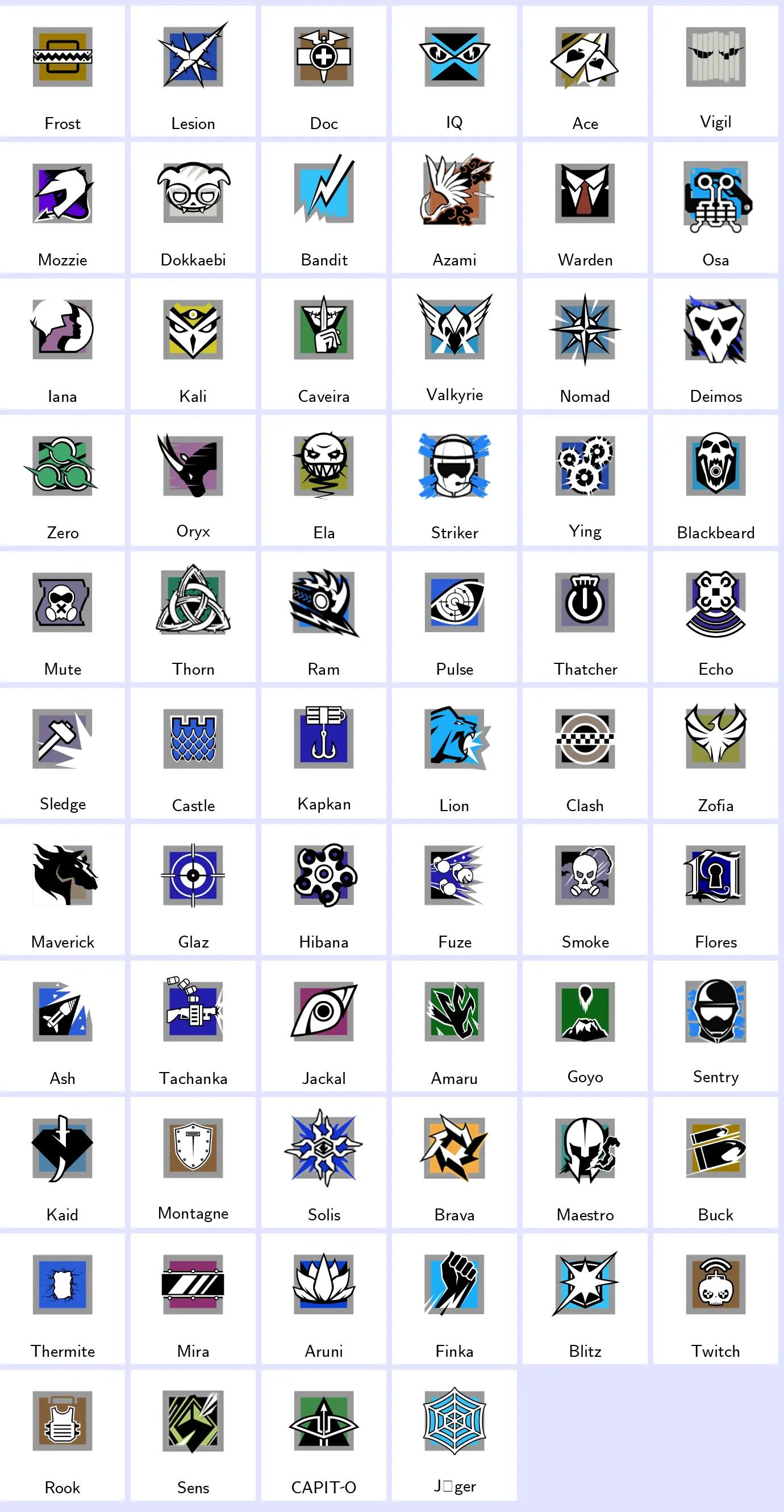
Task: Open the Lesion operator card
Action: point(193,72)
